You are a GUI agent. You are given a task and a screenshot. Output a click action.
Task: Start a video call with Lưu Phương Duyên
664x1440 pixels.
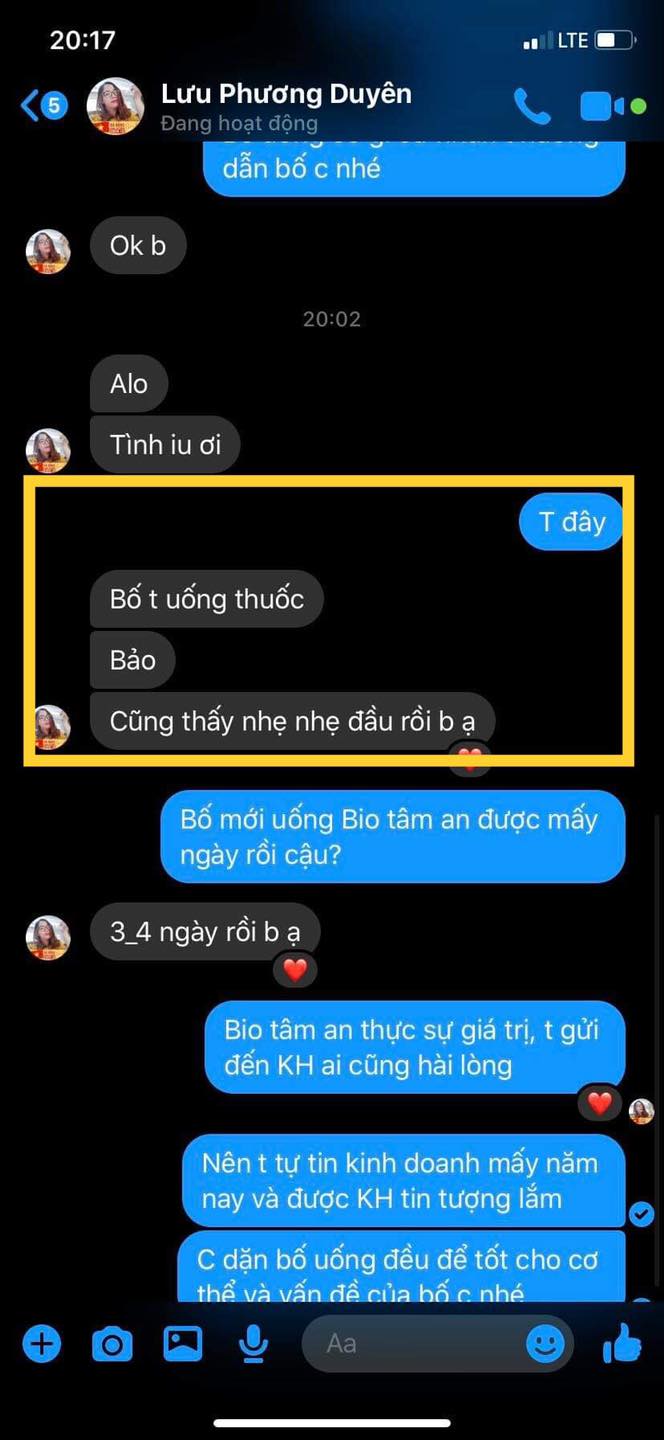pyautogui.click(x=603, y=106)
